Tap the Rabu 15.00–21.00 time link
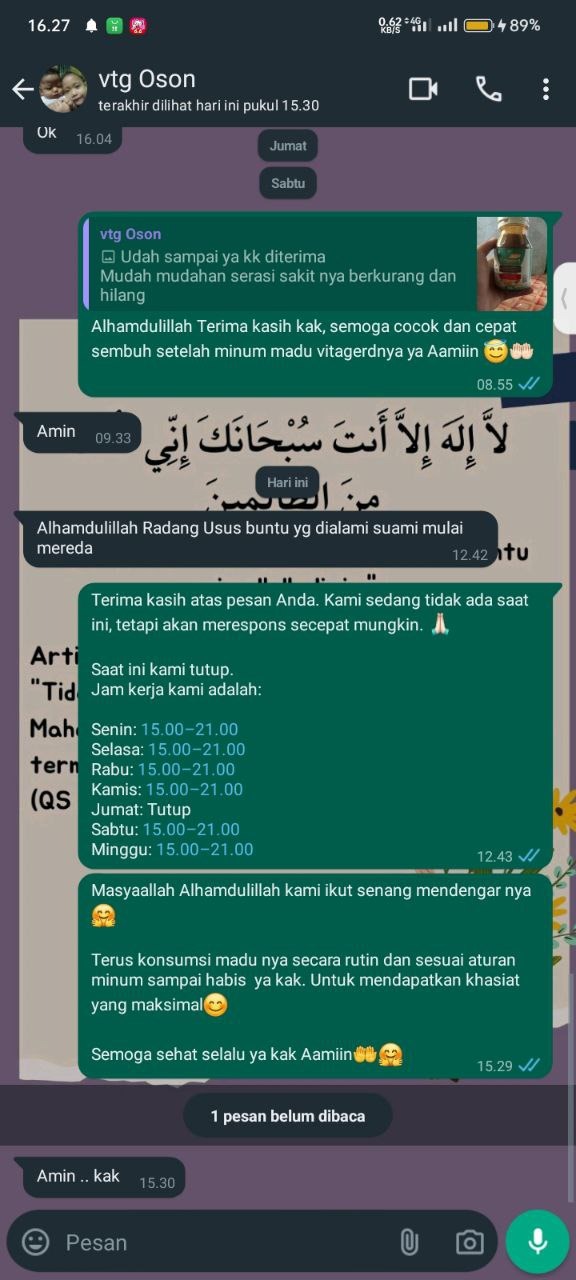Image resolution: width=576 pixels, height=1280 pixels. click(186, 769)
